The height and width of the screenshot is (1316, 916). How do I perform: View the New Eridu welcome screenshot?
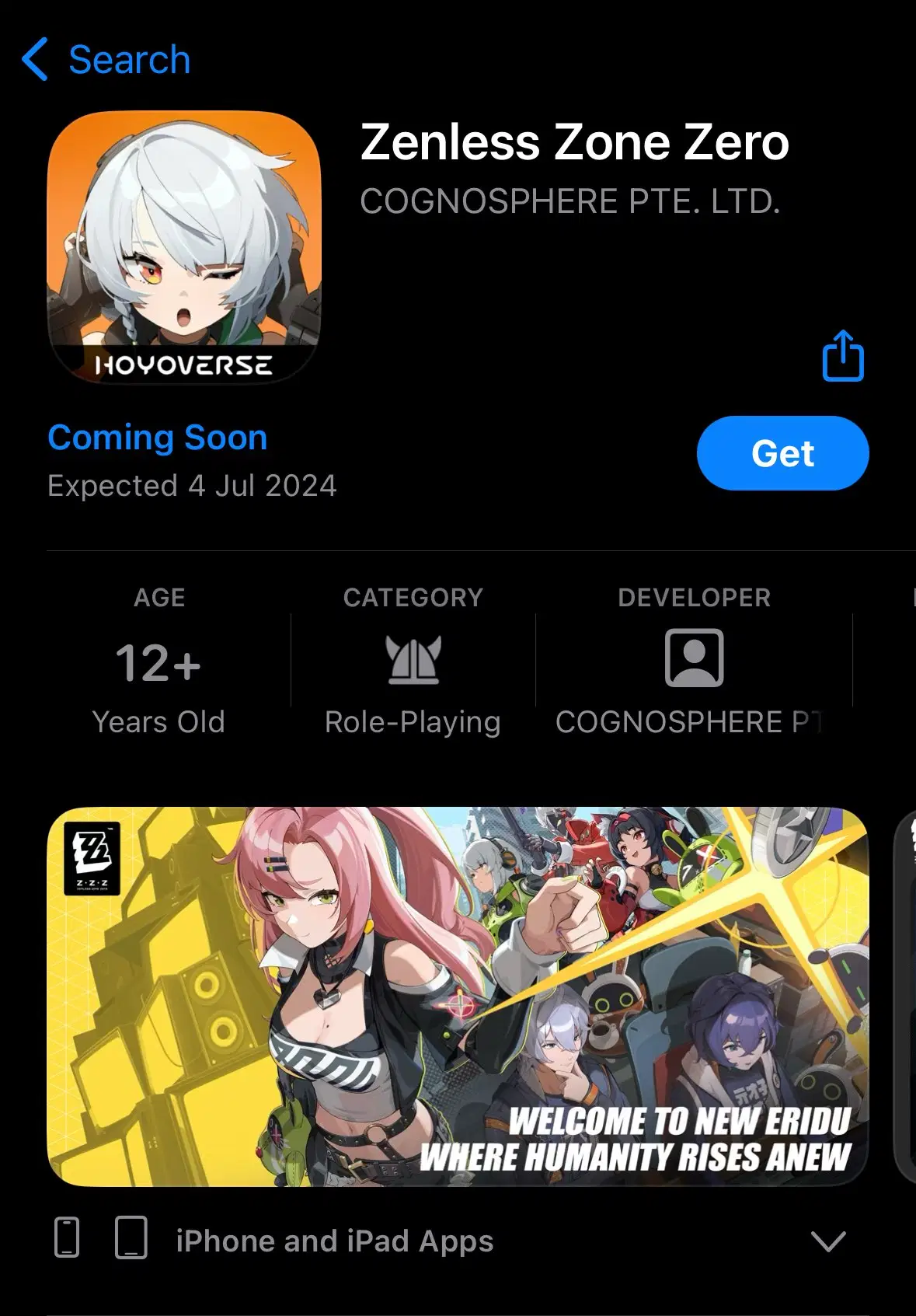pos(457,996)
